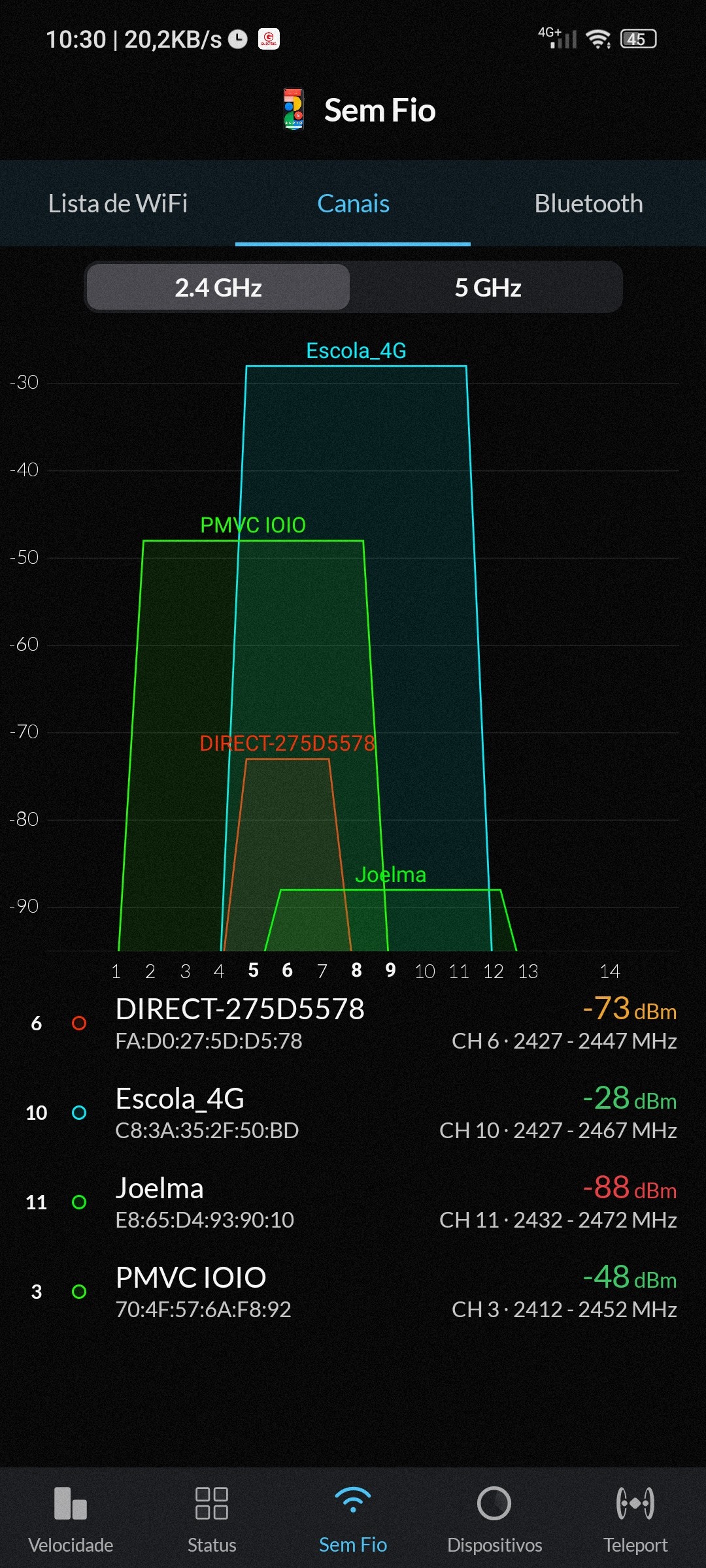Open the Joelma network details

[353, 1202]
